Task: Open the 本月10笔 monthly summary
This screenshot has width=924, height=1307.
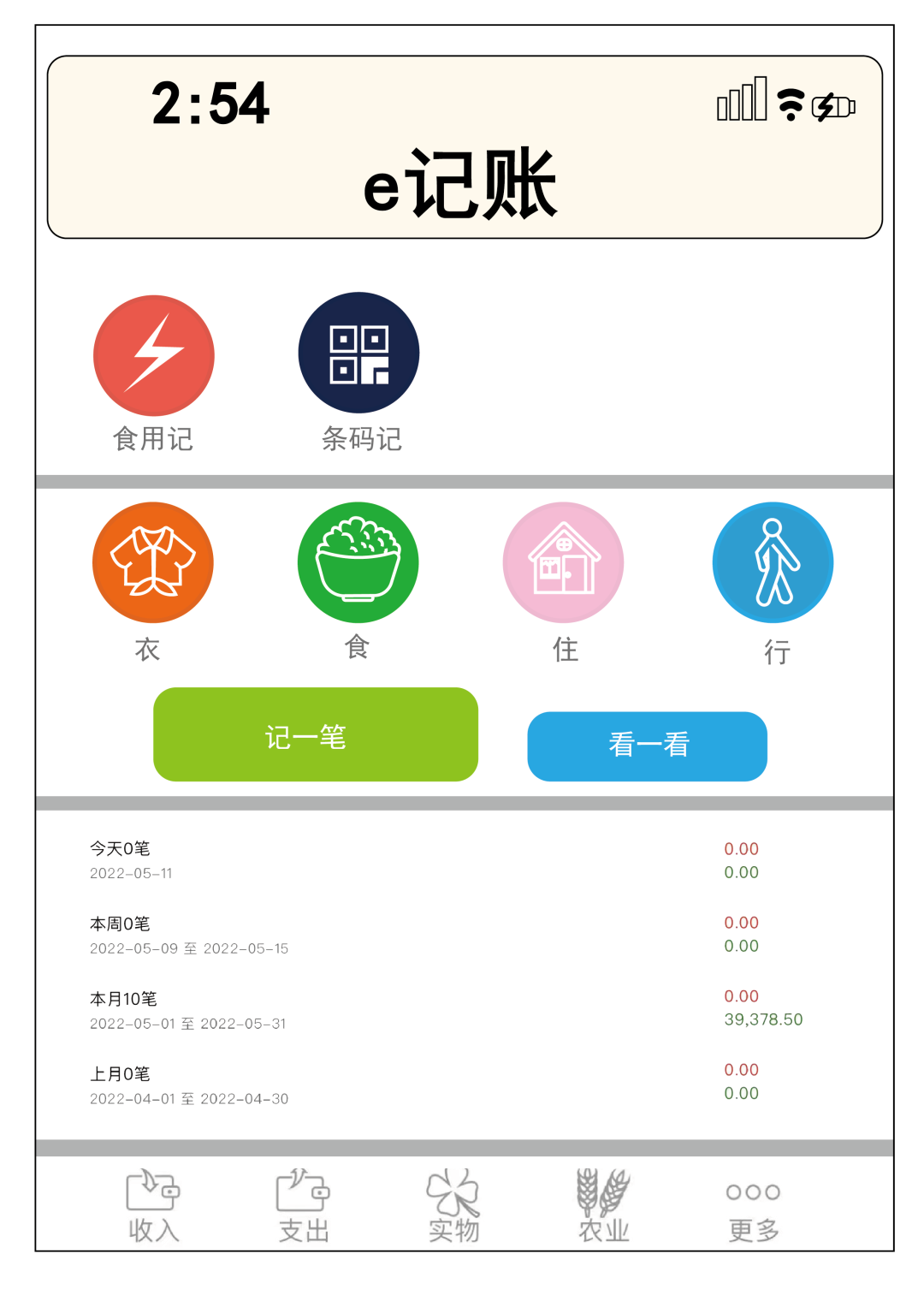Action: (462, 1009)
